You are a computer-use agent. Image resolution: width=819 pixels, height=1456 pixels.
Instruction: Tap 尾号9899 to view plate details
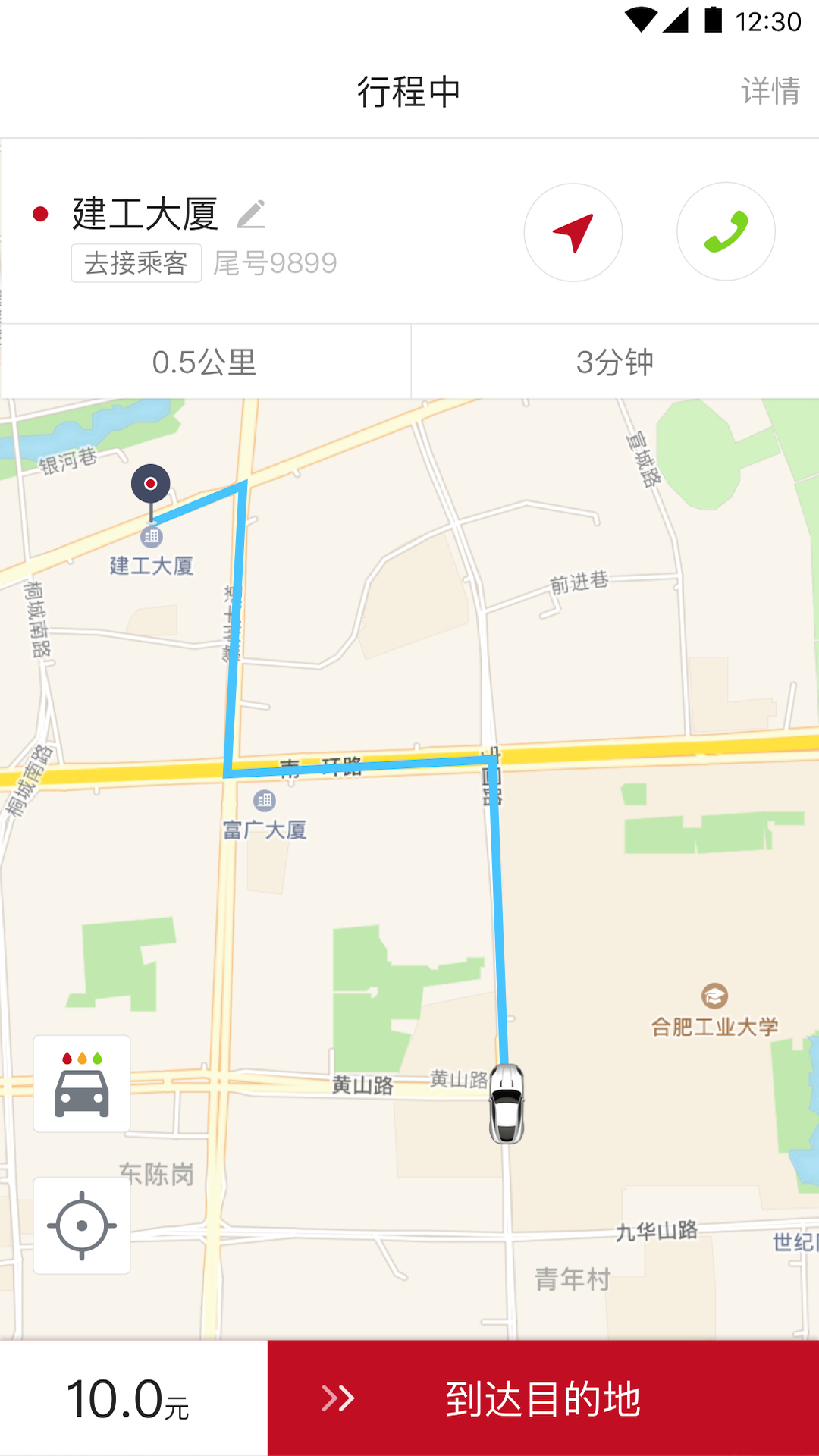273,263
